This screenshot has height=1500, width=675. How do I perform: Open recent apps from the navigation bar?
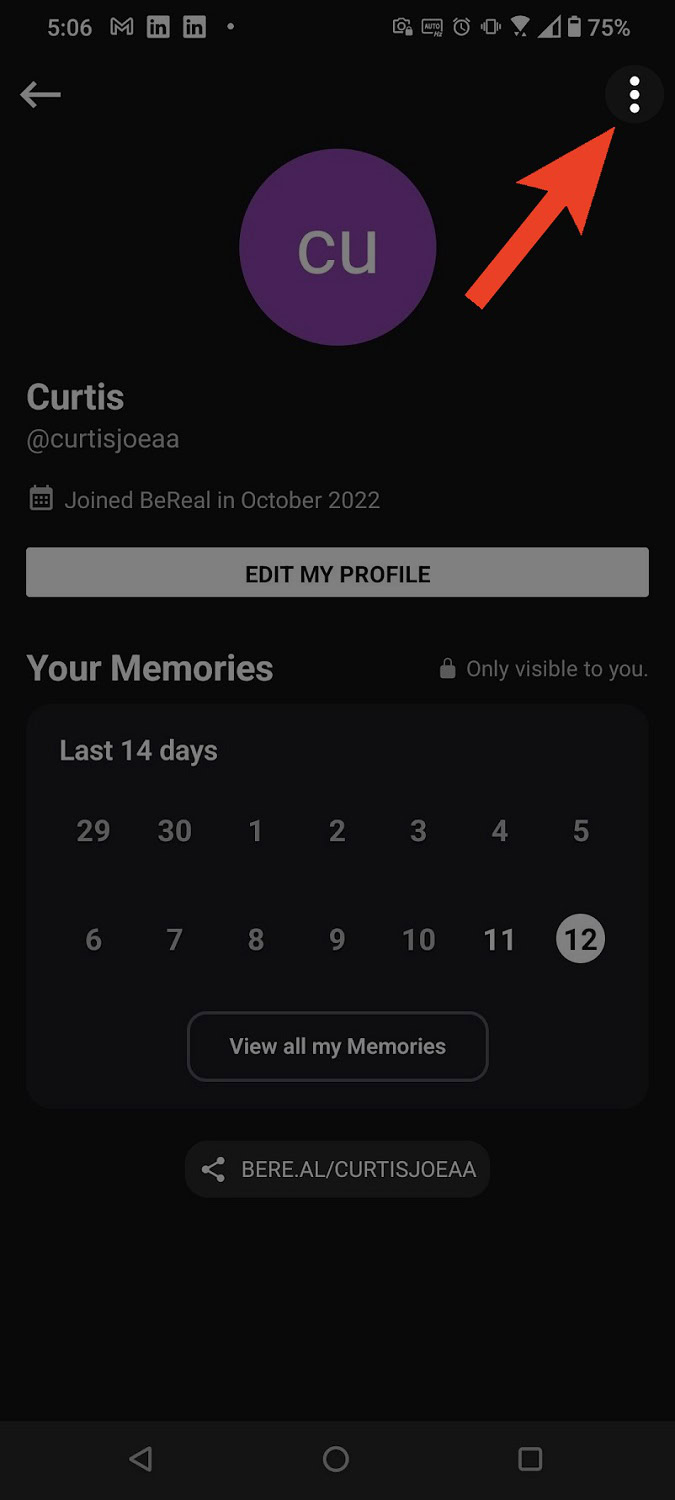point(530,1459)
